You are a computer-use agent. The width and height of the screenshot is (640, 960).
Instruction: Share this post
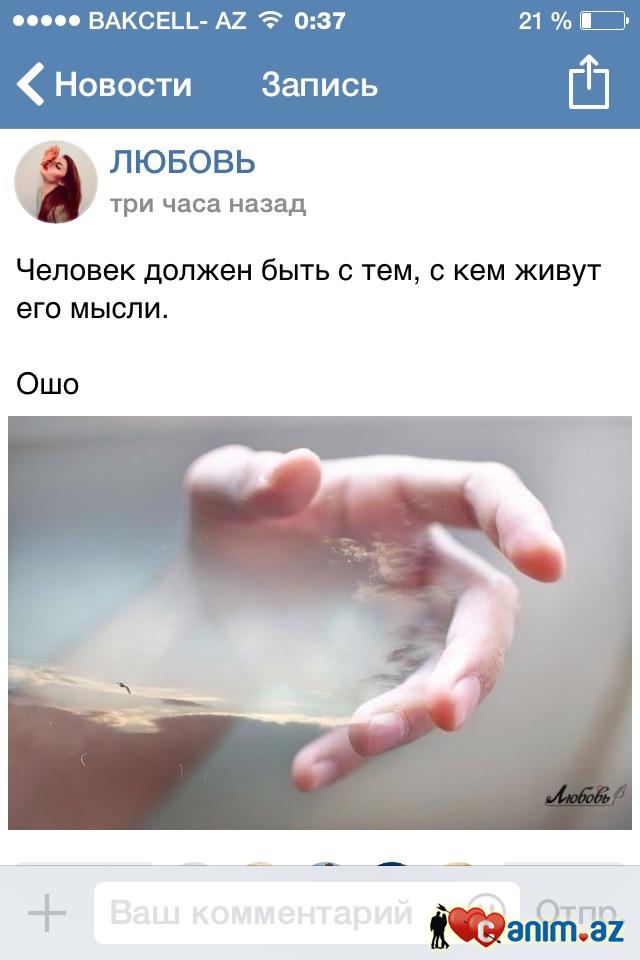point(588,84)
